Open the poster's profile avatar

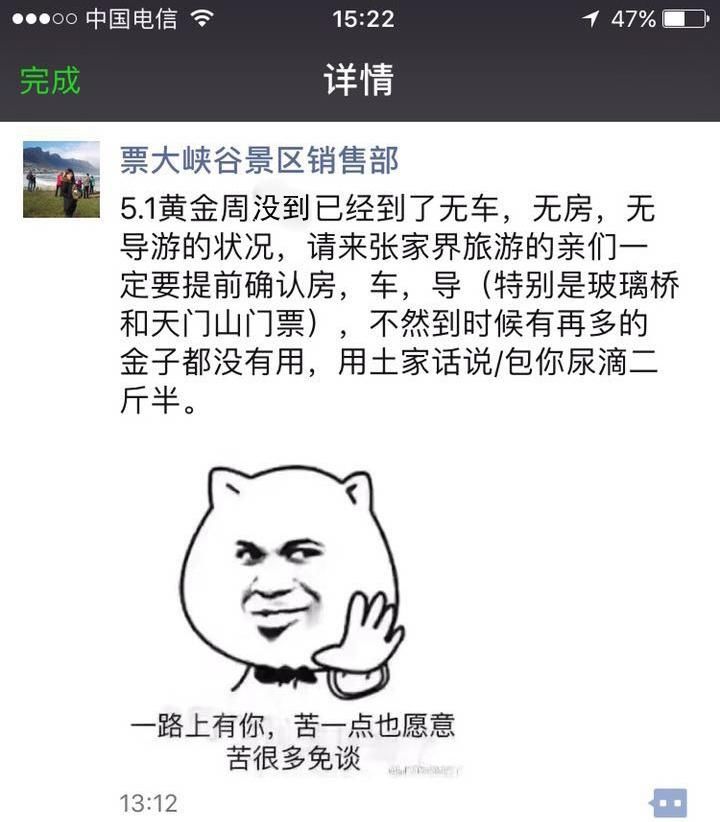point(61,180)
